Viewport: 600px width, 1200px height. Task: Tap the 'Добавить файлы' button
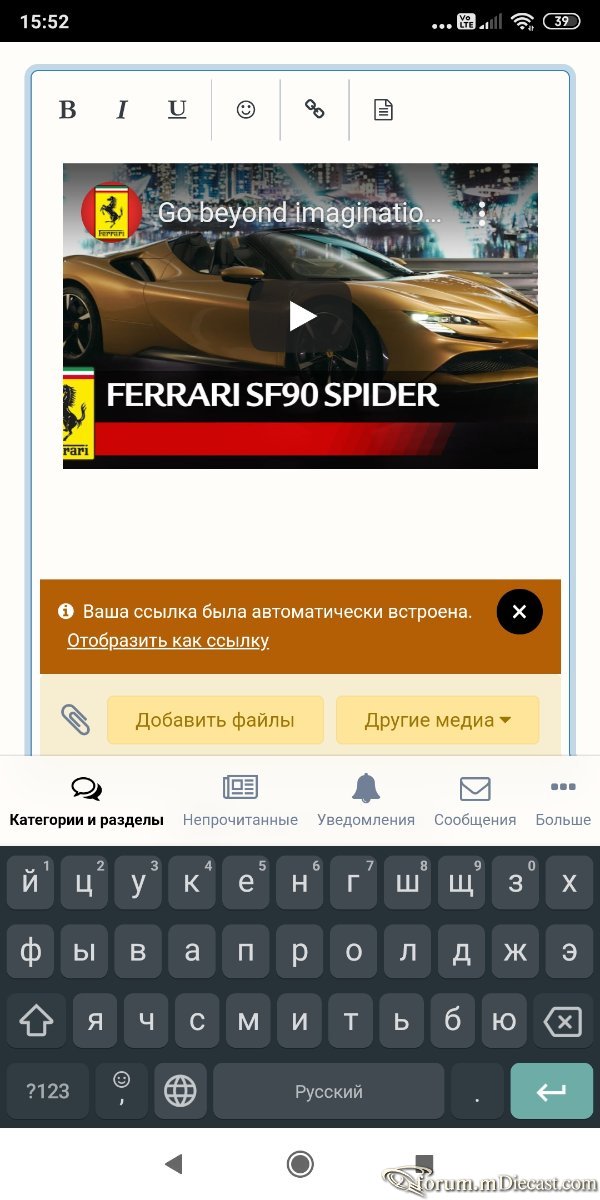(215, 720)
